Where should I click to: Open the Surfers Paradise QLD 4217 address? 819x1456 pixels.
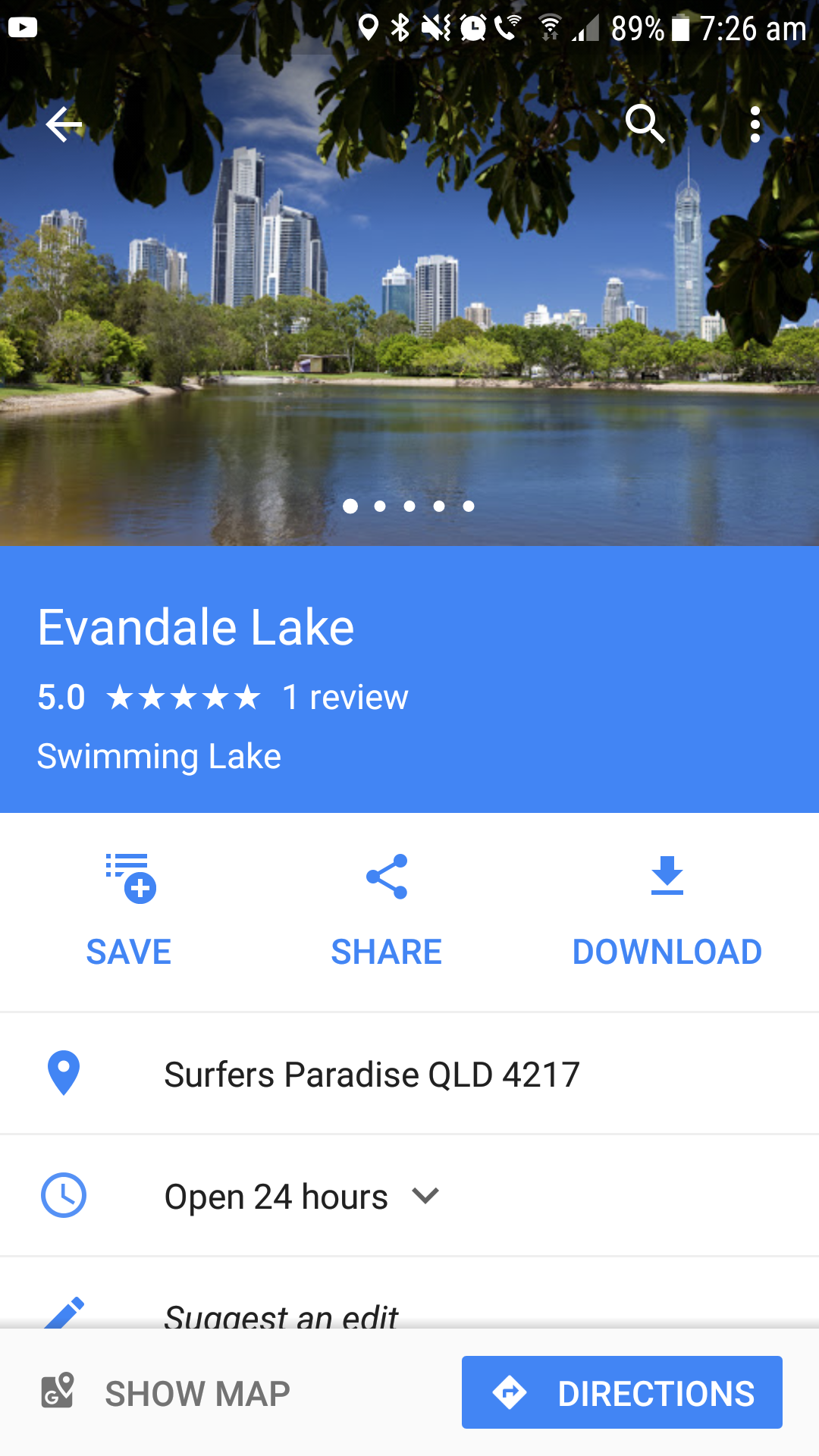[x=372, y=1075]
